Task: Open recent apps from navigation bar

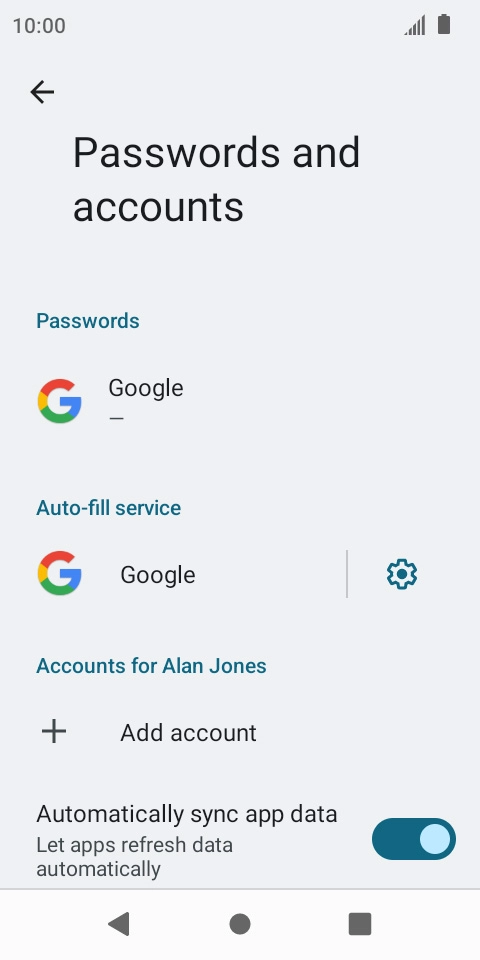Action: 360,924
